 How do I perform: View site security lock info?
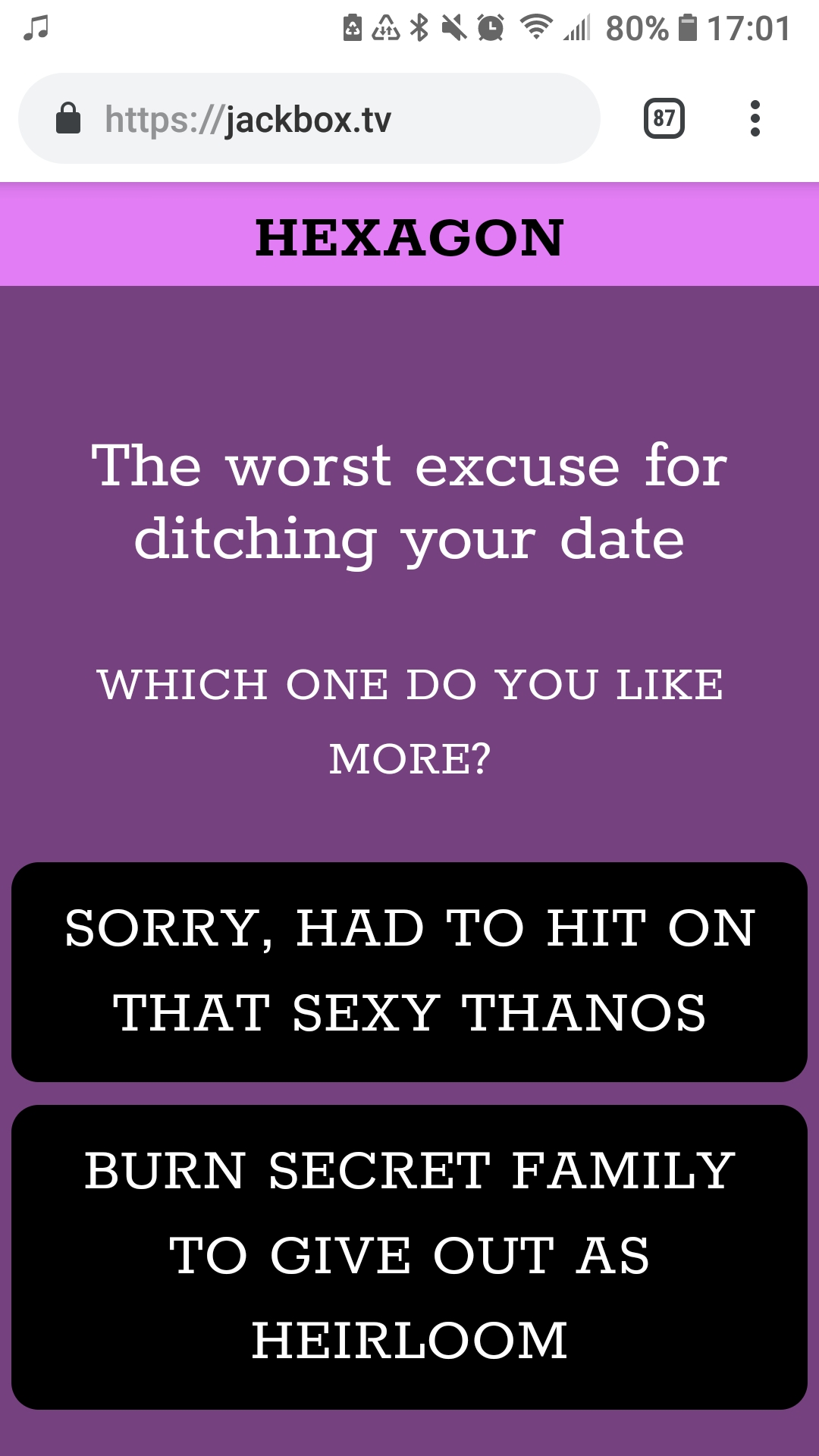click(x=68, y=119)
